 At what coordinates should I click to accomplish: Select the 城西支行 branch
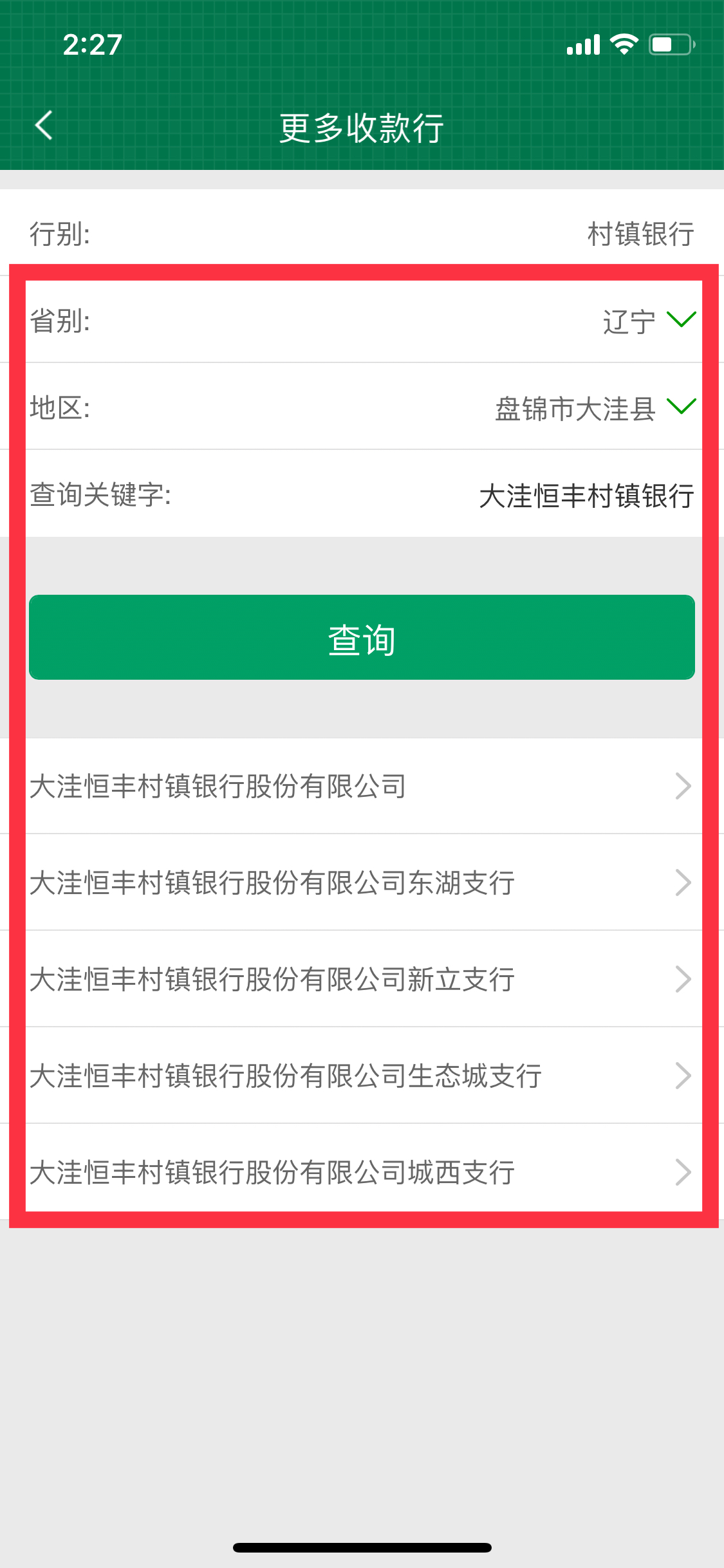point(362,1171)
